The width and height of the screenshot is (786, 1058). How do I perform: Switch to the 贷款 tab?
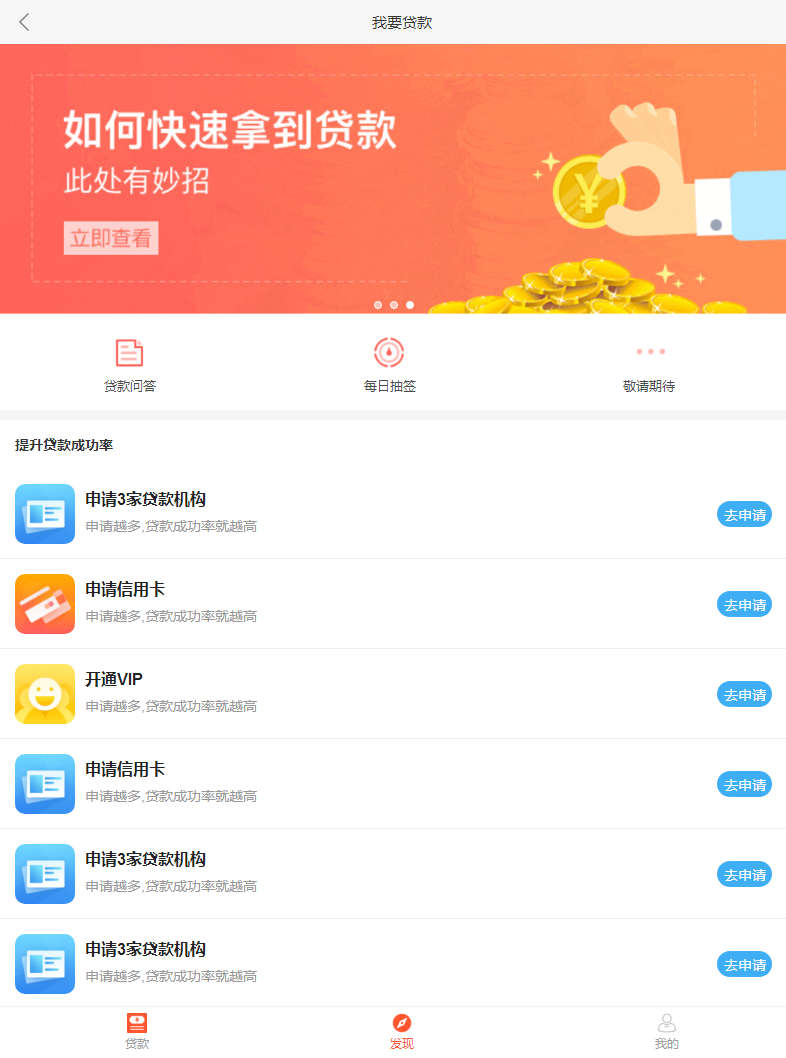[x=137, y=1031]
